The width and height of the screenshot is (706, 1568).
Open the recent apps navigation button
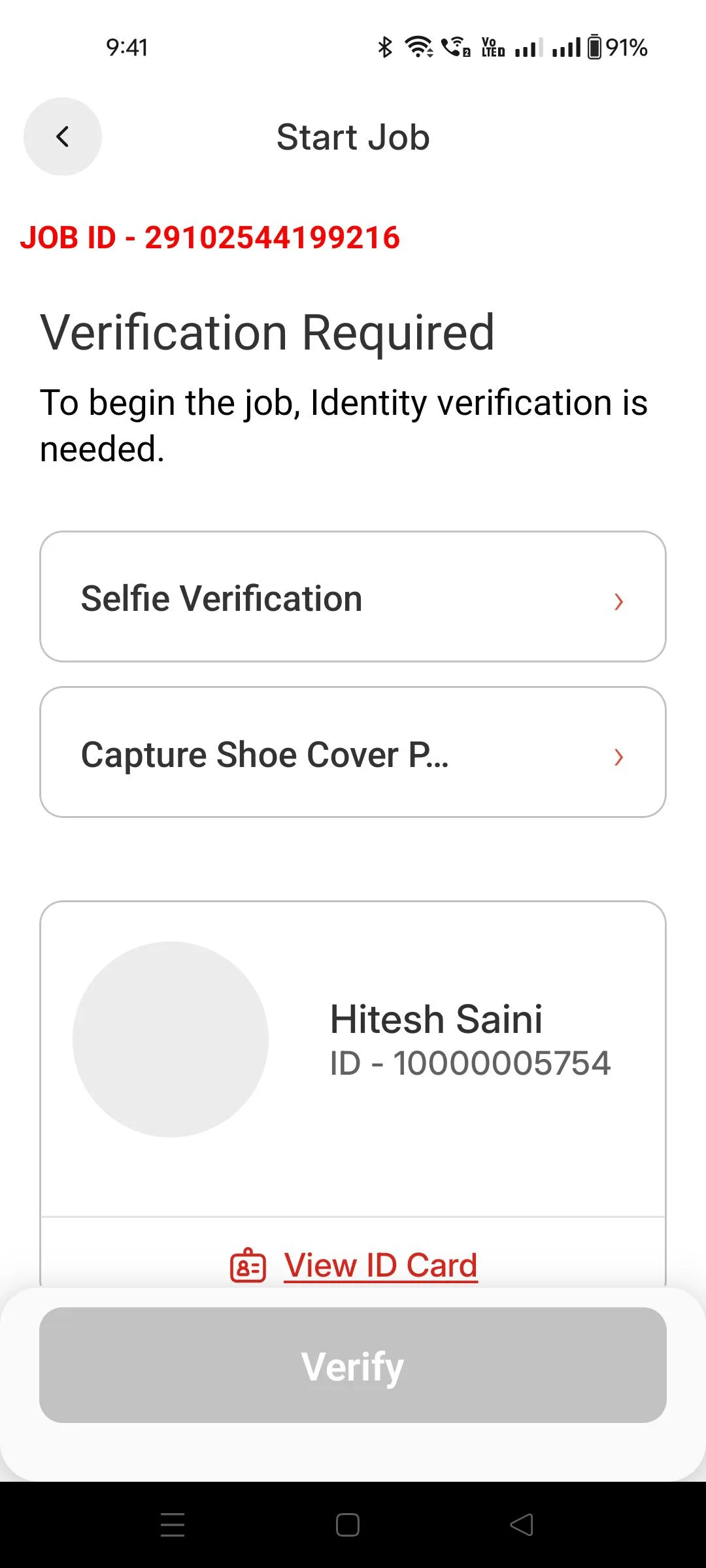click(173, 1525)
